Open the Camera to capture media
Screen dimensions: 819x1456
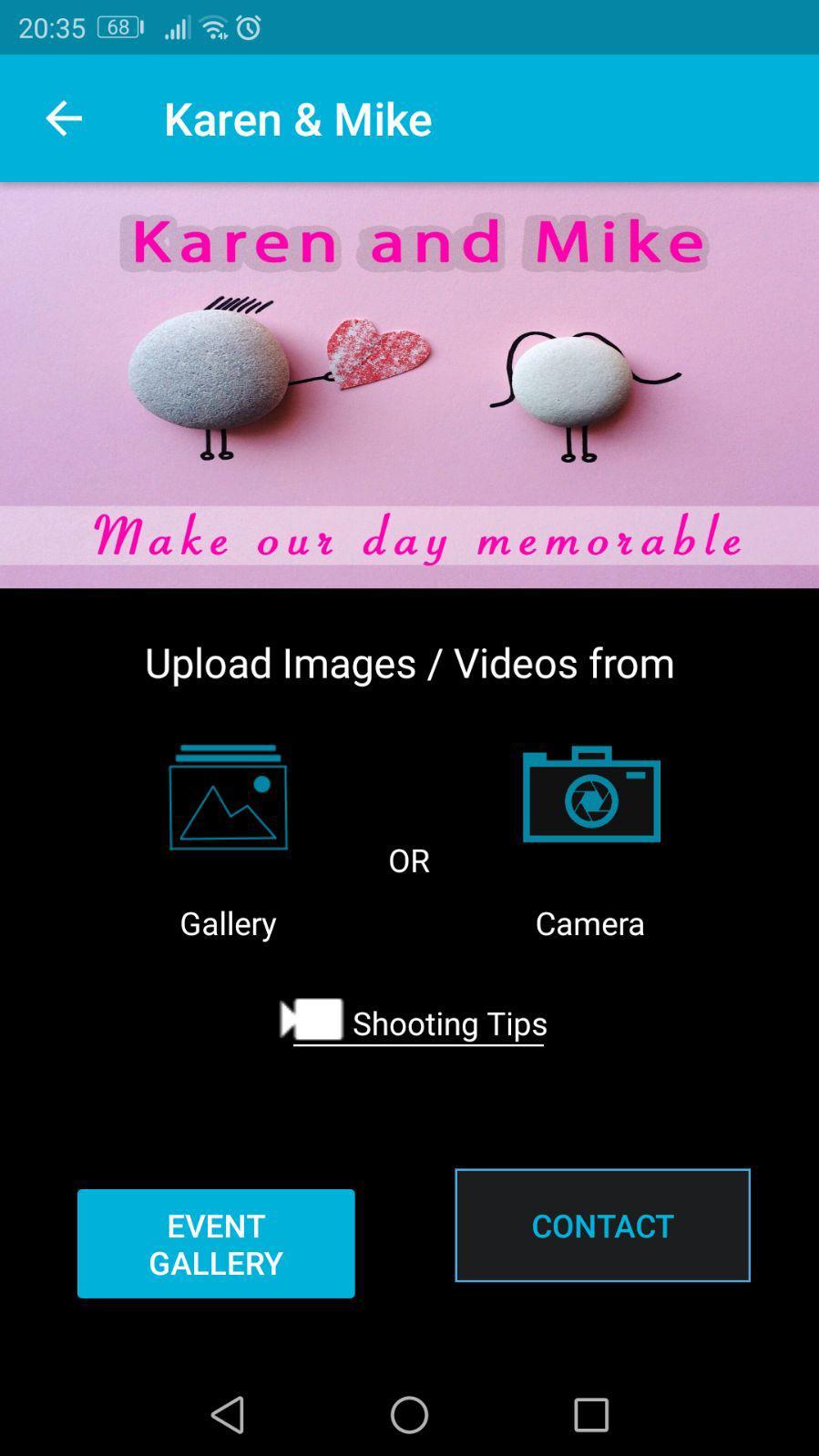pos(590,794)
